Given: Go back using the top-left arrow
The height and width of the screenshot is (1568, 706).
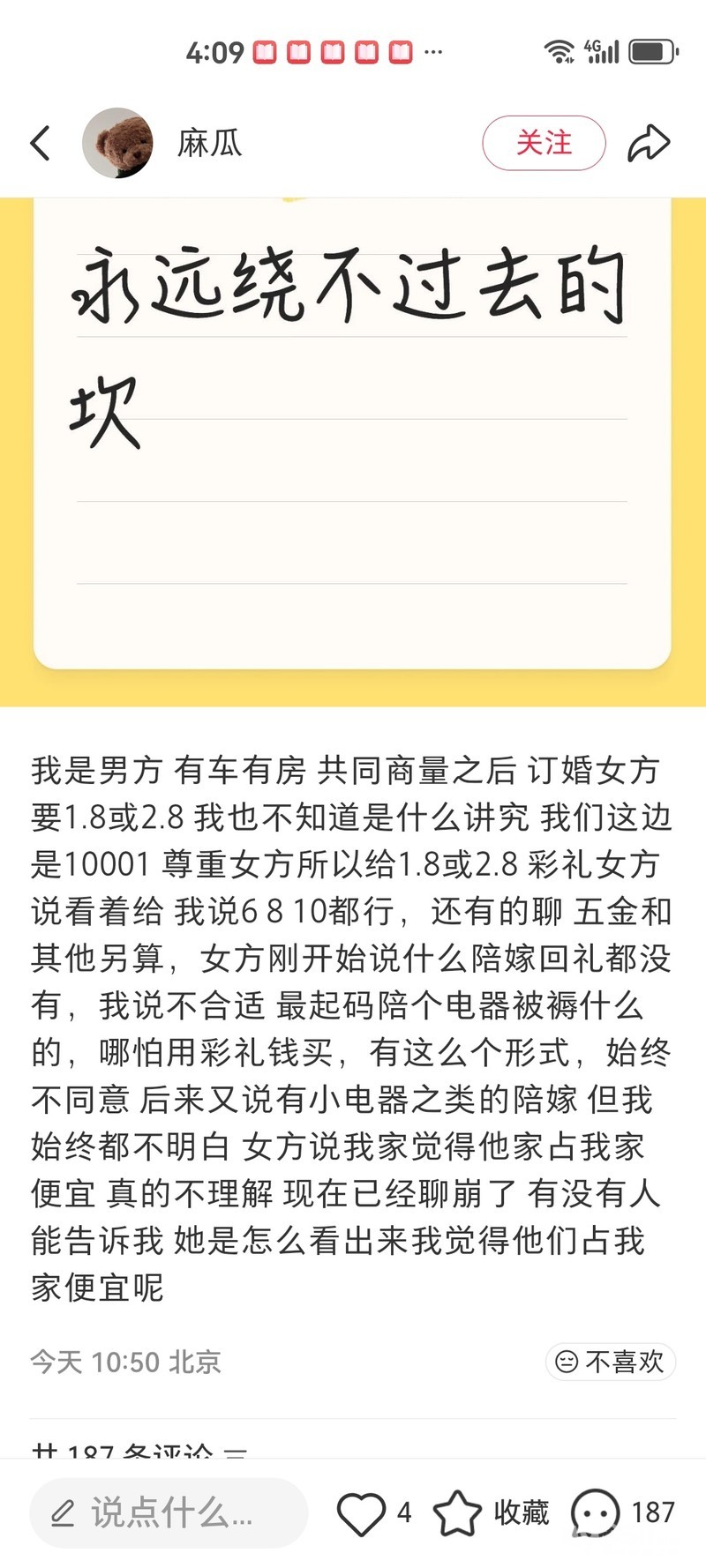Looking at the screenshot, I should [x=41, y=143].
